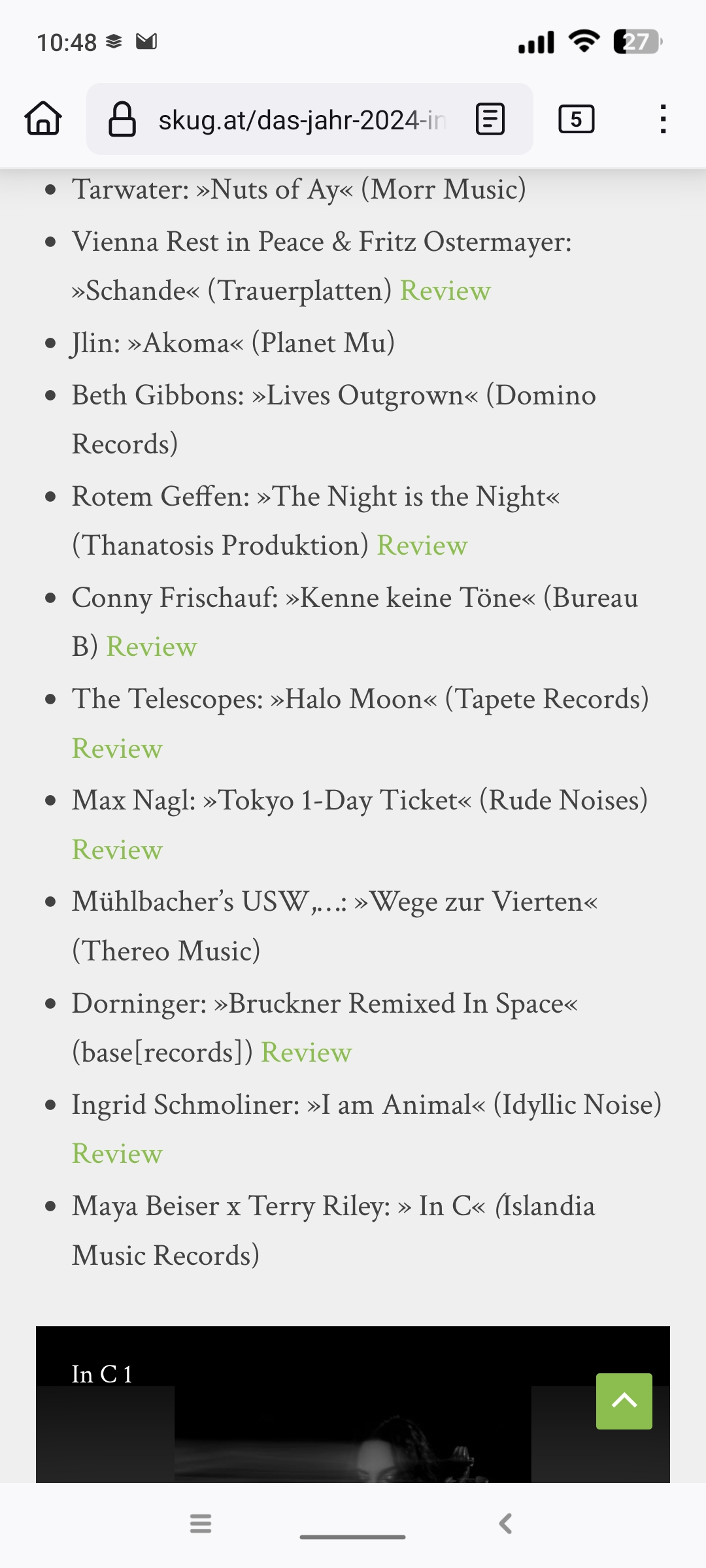
Task: Enable reader mode for this page
Action: click(490, 120)
